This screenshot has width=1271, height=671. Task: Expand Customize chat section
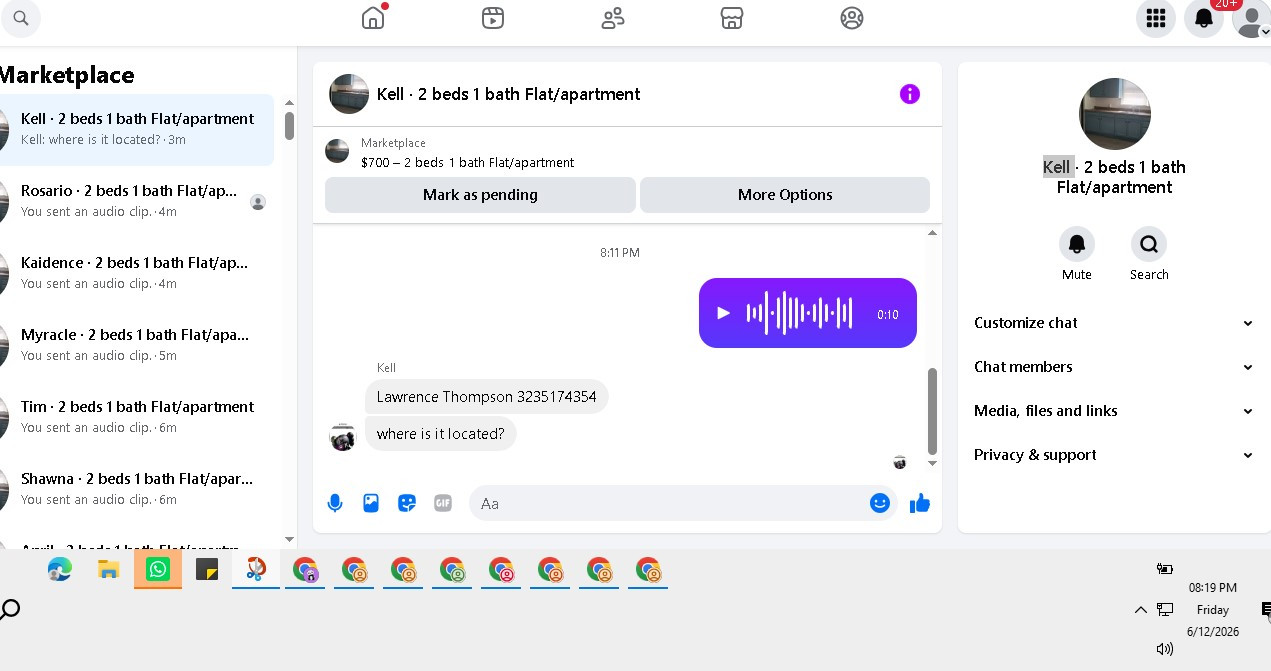(1114, 323)
